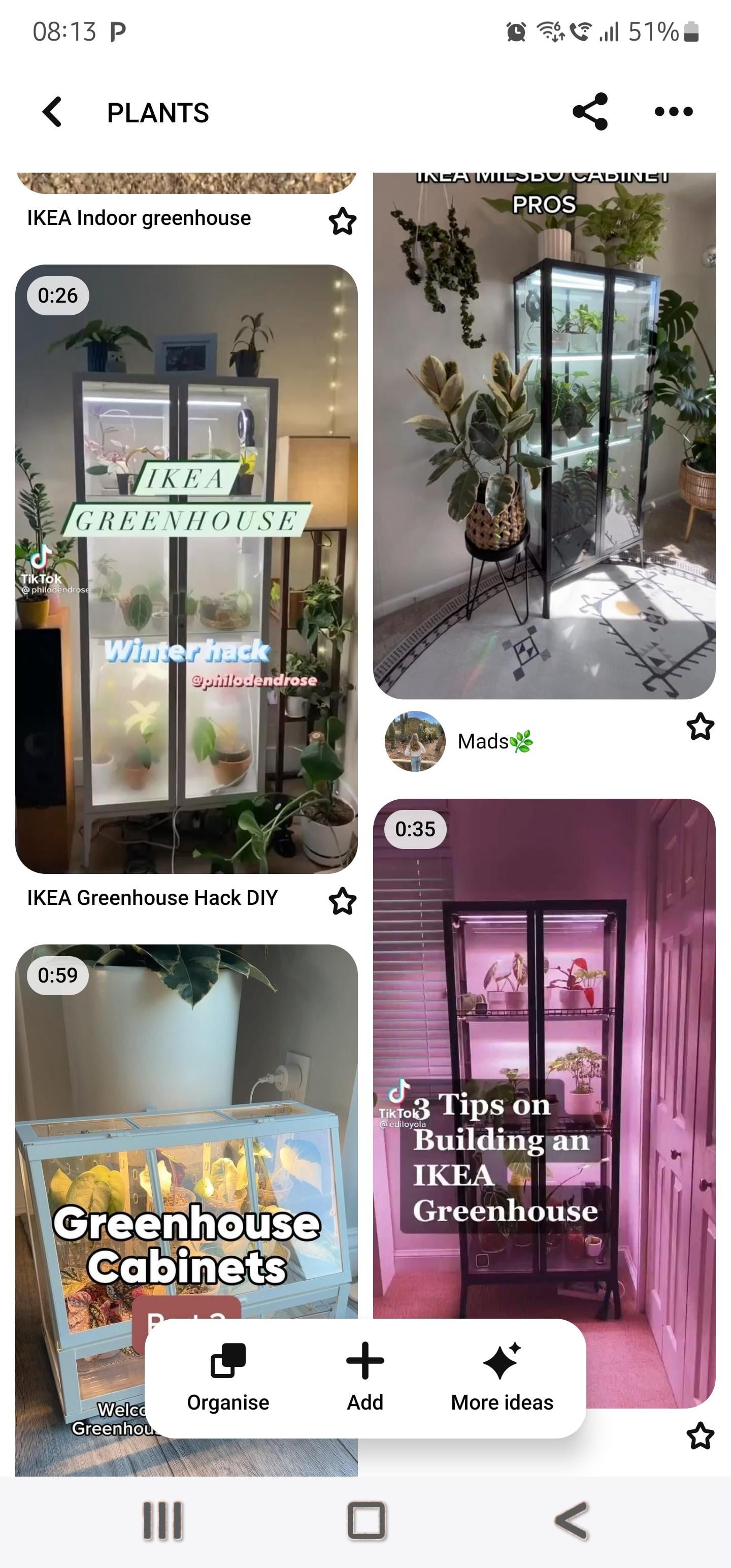Add a new pin with Add button
This screenshot has height=1568, width=731.
(365, 1378)
